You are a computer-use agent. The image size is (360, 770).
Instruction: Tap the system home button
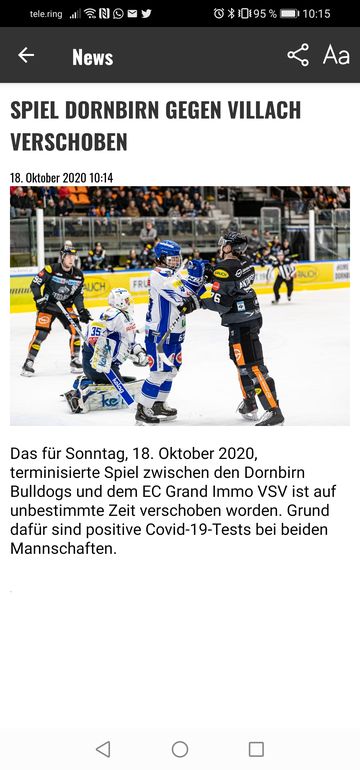coord(180,749)
